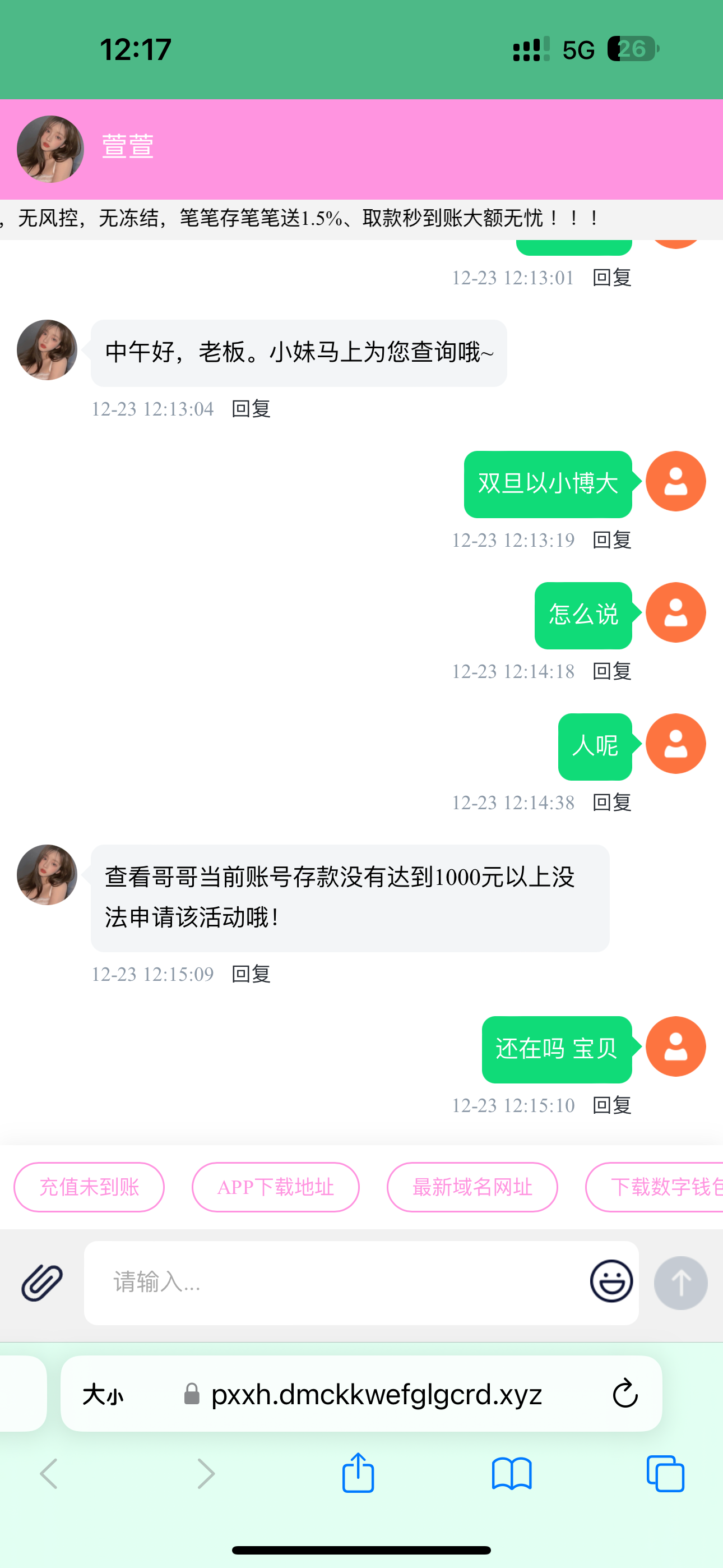Select the APP下载地址 chip

point(275,1187)
